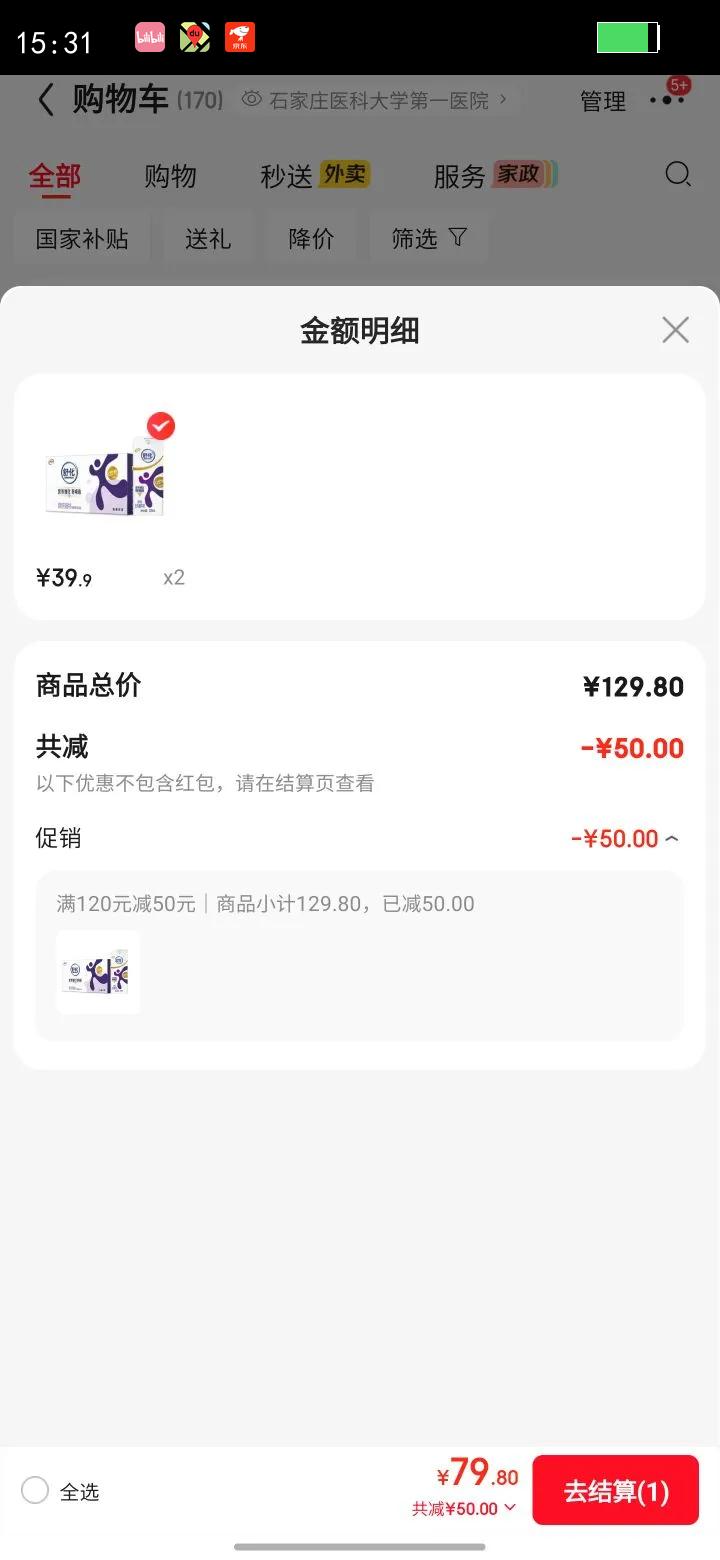Open bilibili from the status bar
This screenshot has width=720, height=1560.
[x=150, y=37]
